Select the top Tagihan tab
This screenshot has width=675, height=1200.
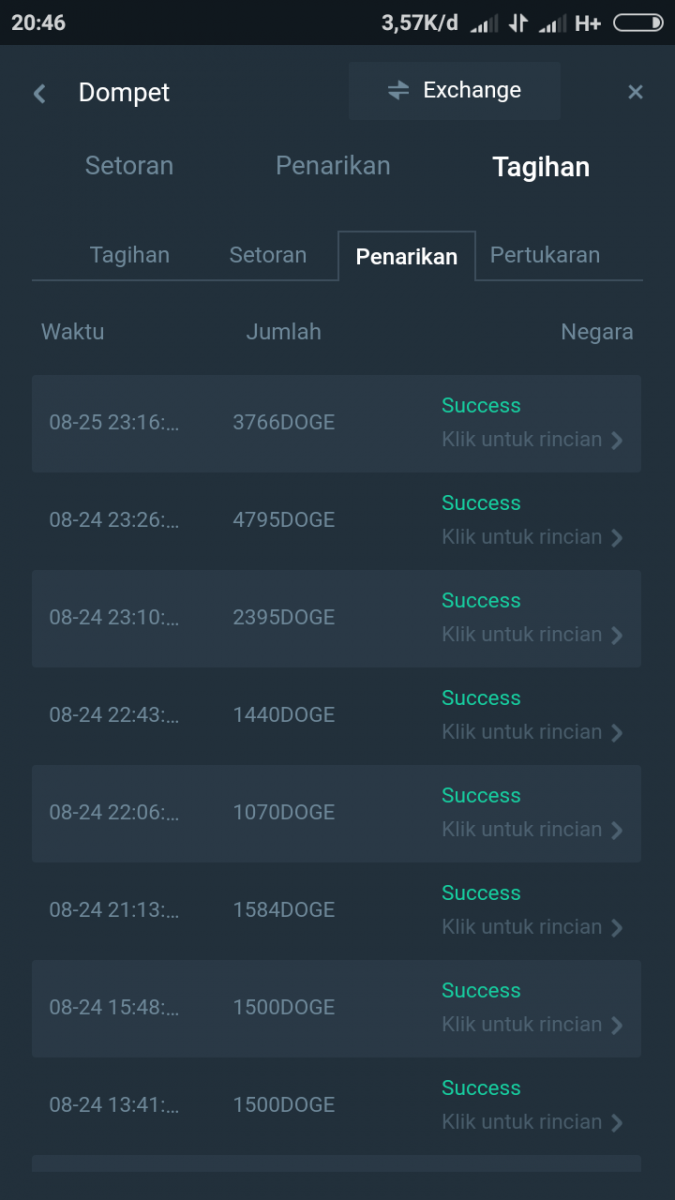click(x=541, y=167)
